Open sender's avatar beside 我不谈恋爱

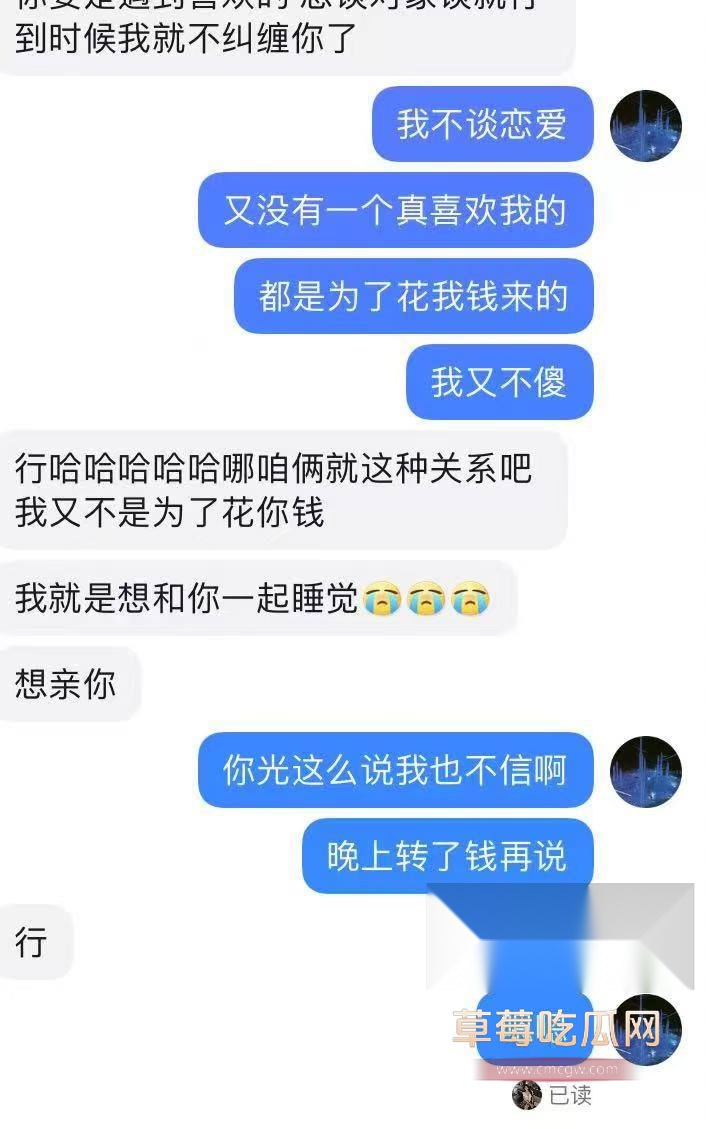tap(646, 126)
